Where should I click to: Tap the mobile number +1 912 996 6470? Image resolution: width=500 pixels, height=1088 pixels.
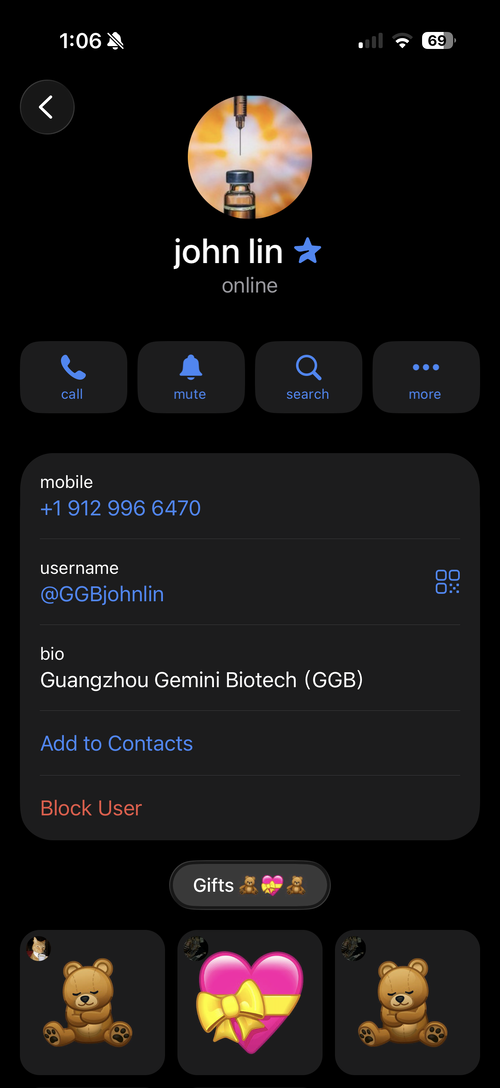click(121, 509)
